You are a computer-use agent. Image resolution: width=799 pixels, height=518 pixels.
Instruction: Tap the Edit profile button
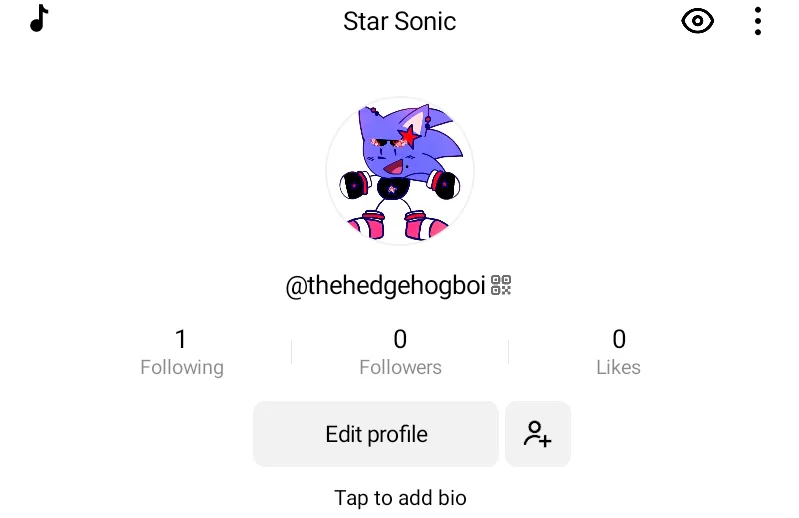pos(376,434)
